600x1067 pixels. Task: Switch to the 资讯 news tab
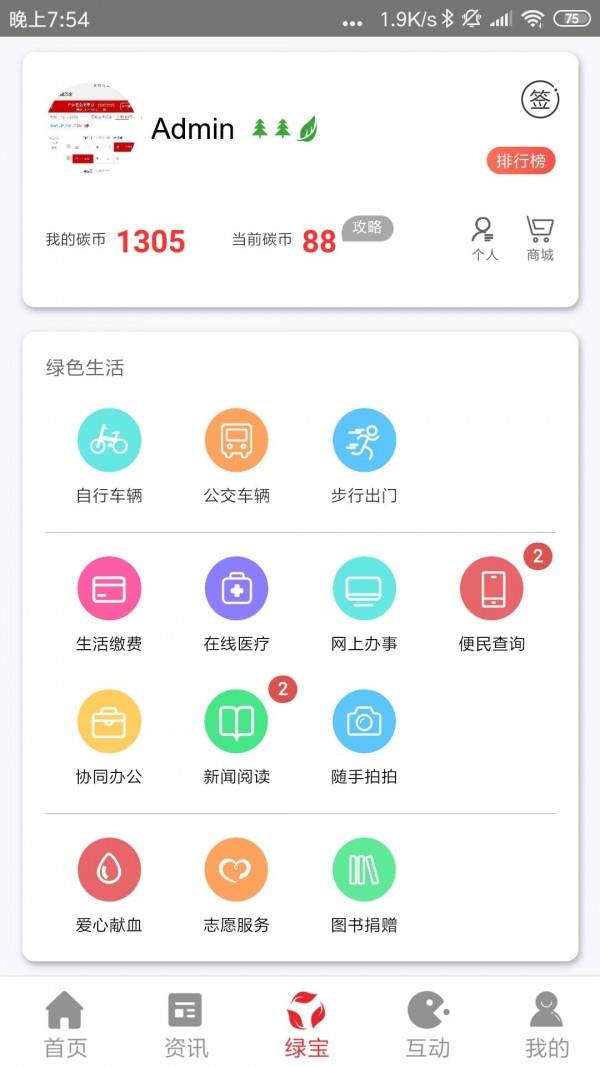pos(186,1025)
